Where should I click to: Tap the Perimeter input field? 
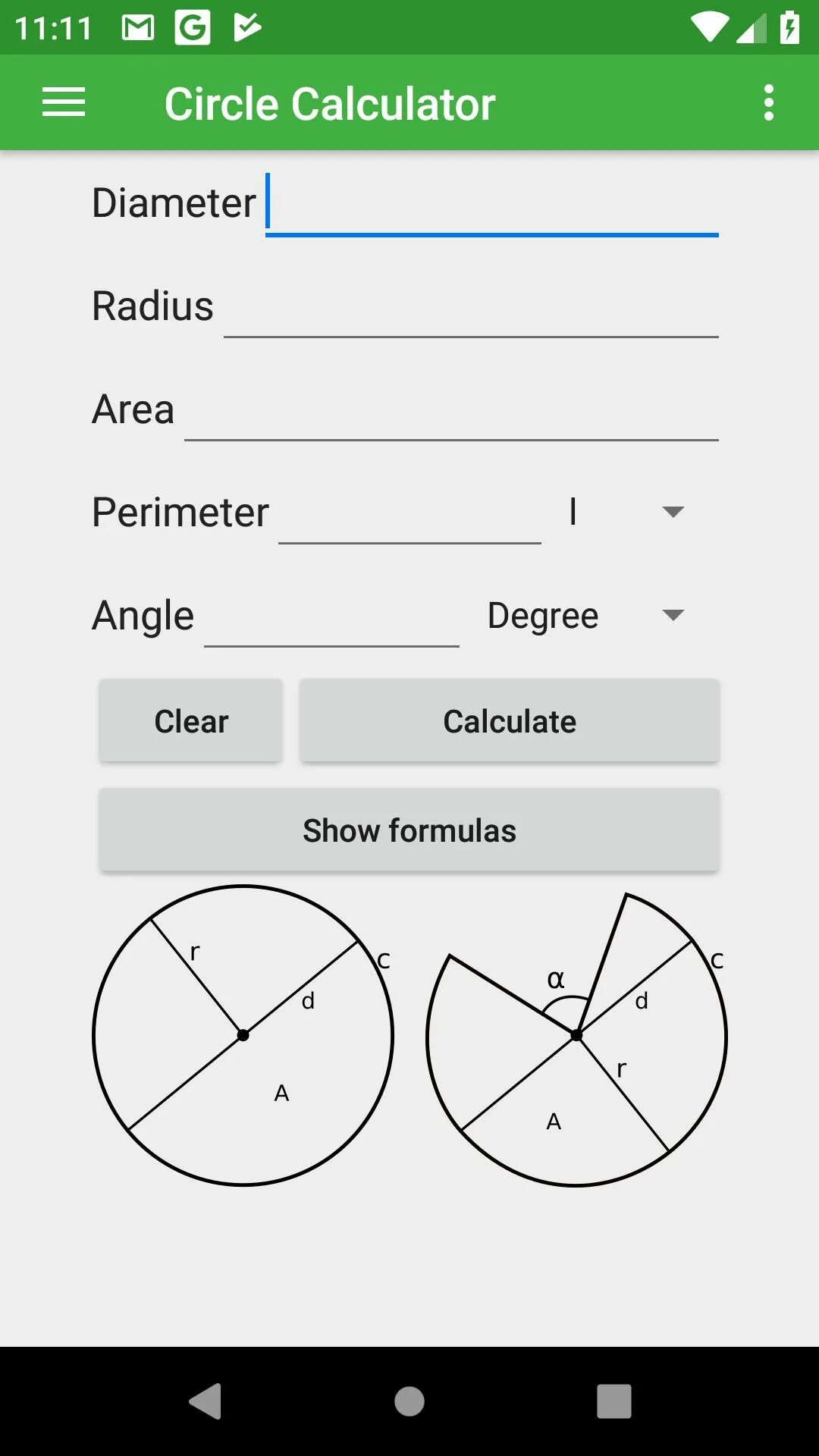[409, 514]
